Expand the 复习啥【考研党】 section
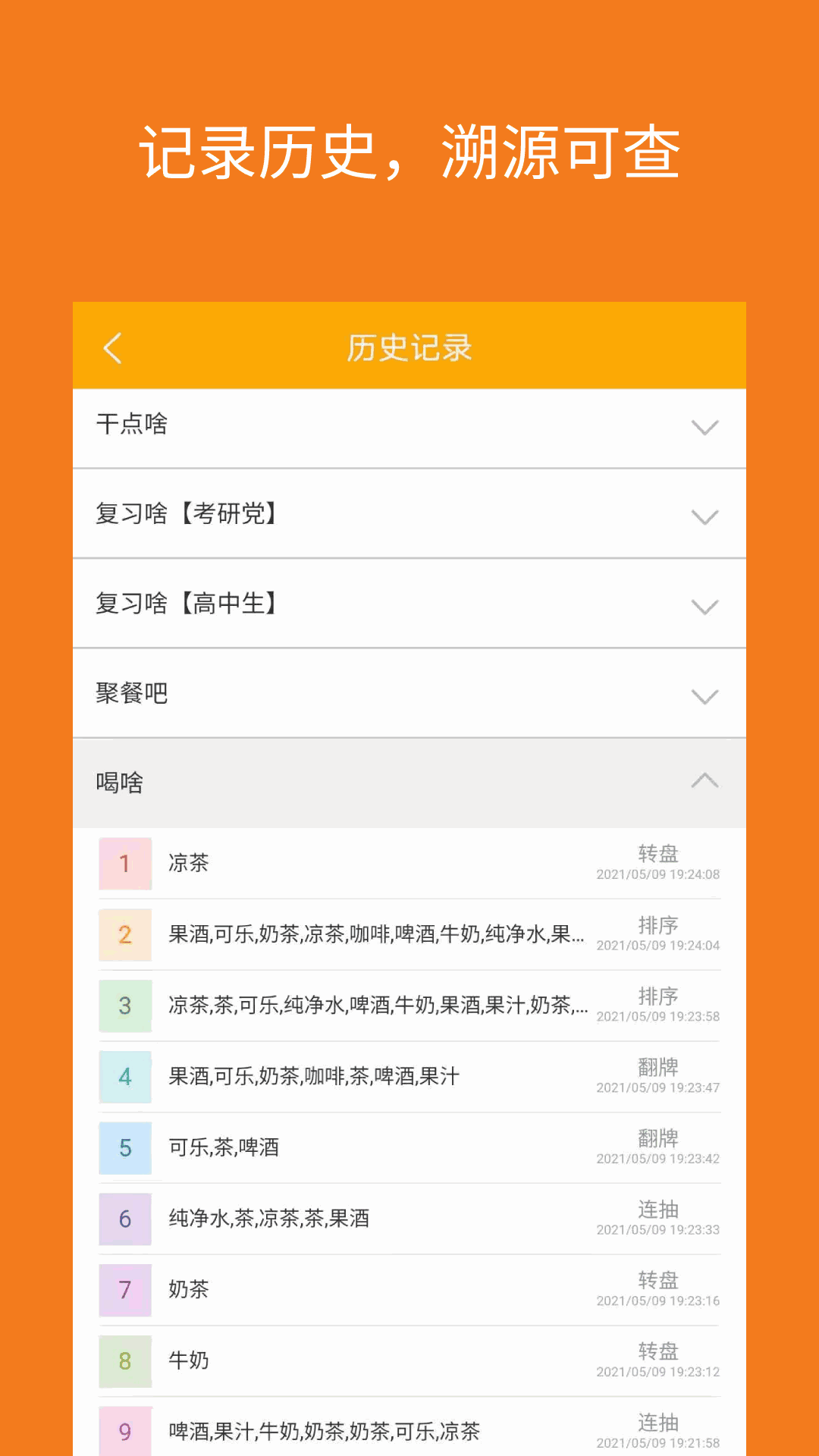 point(409,513)
